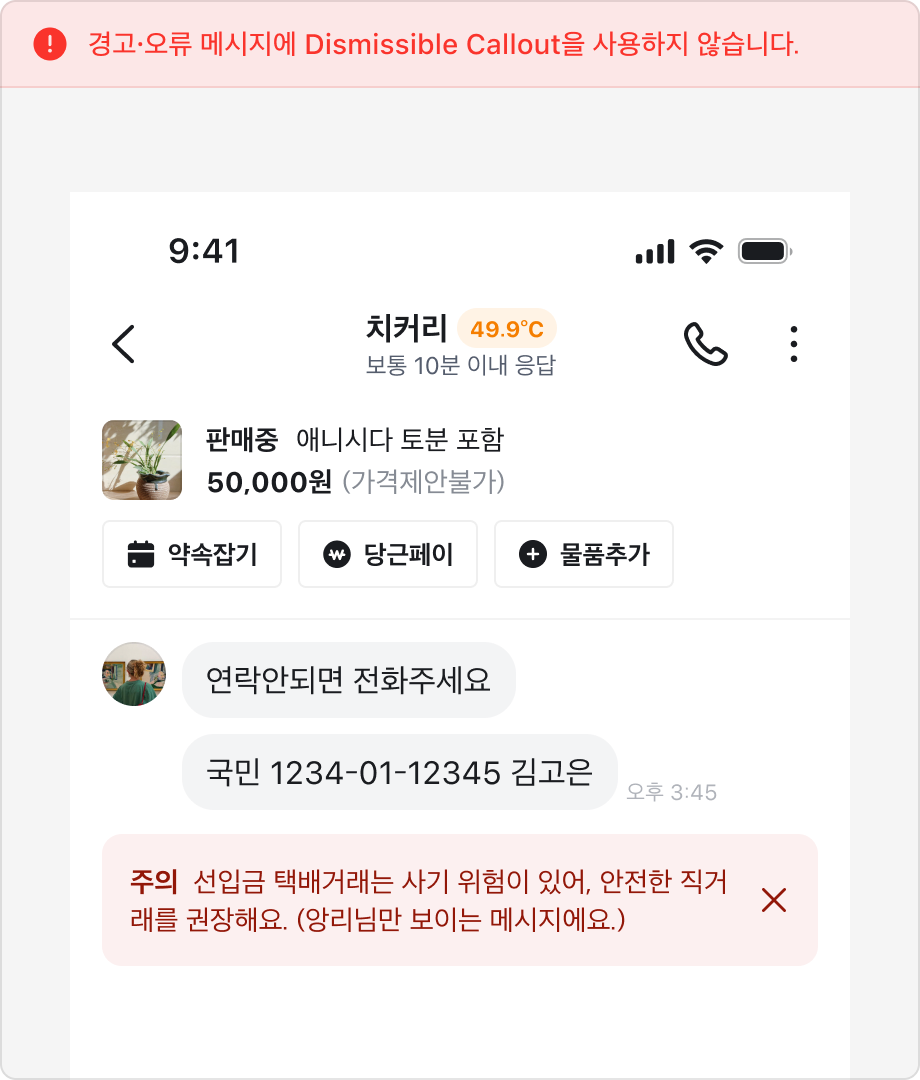Tap the battery indicator
This screenshot has width=920, height=1080.
tap(764, 251)
